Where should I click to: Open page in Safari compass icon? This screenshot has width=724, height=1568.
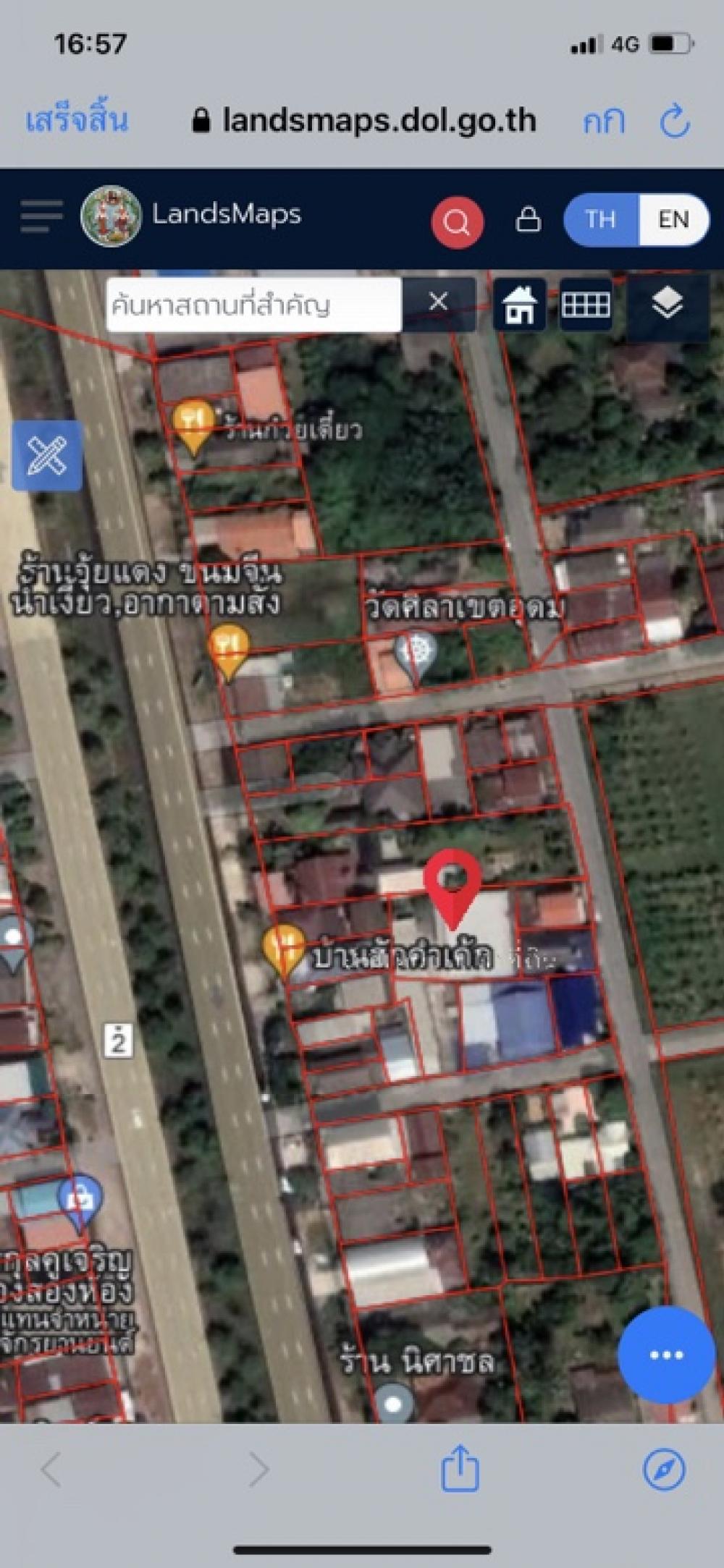[x=664, y=1469]
